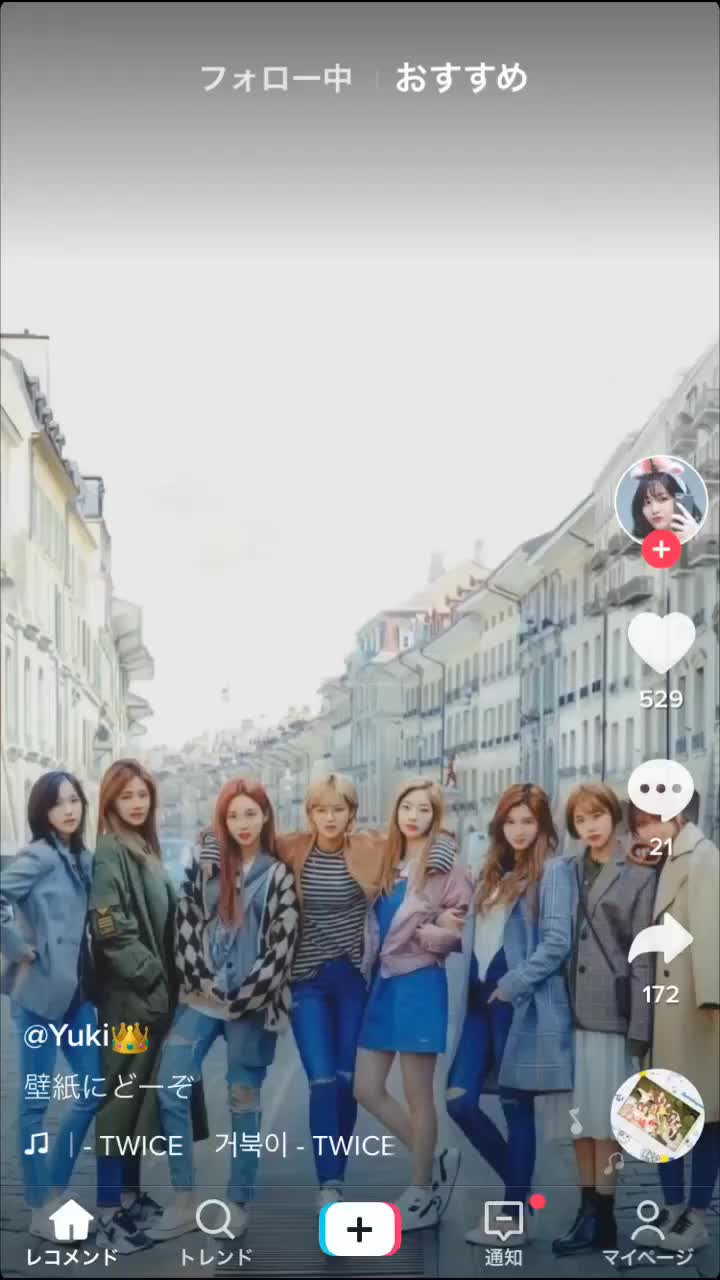Like this video with the heart
This screenshot has height=1280, width=720.
pyautogui.click(x=661, y=643)
